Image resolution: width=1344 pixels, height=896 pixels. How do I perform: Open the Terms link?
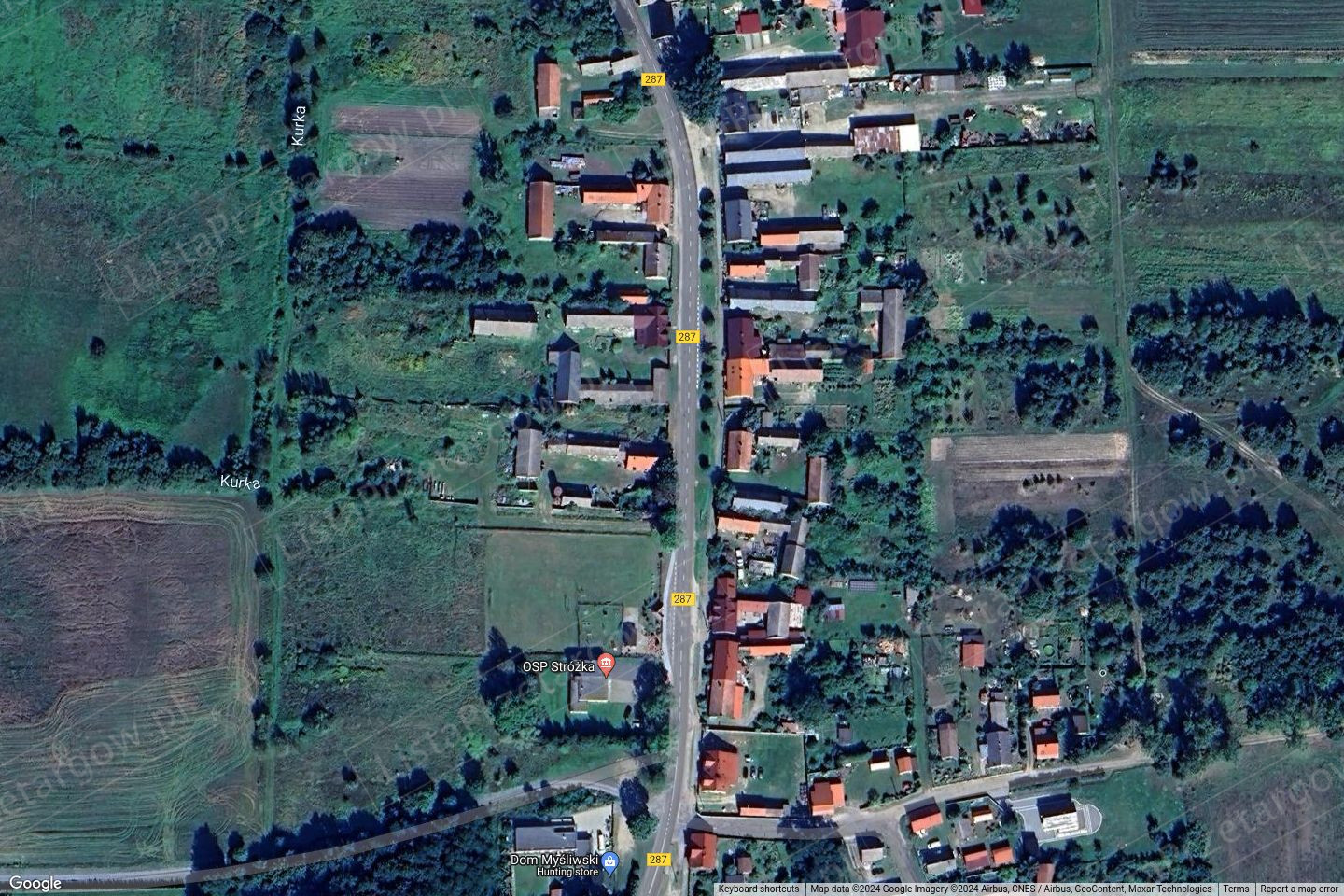(1236, 889)
